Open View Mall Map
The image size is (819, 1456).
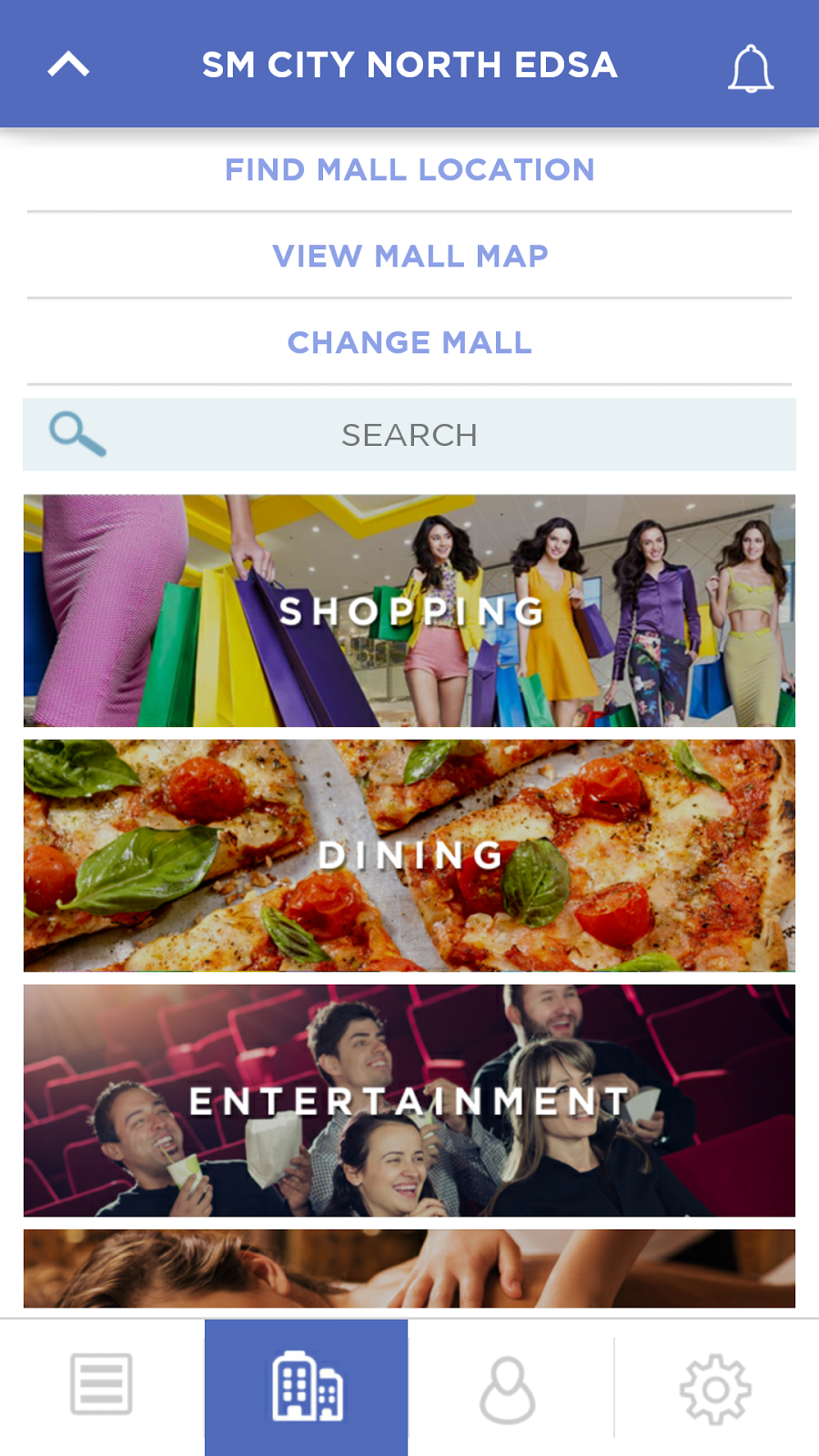pyautogui.click(x=409, y=256)
